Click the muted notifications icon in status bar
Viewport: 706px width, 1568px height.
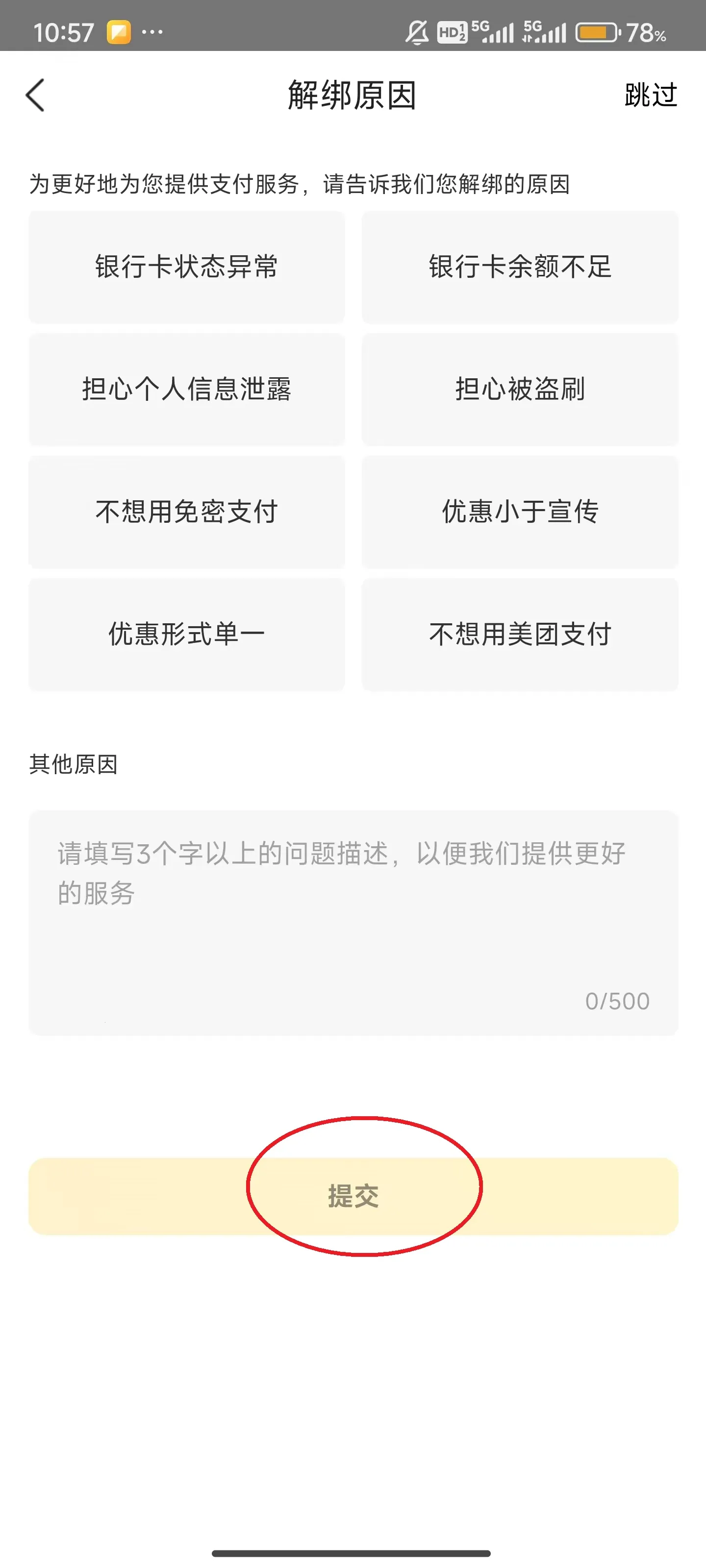(x=417, y=32)
